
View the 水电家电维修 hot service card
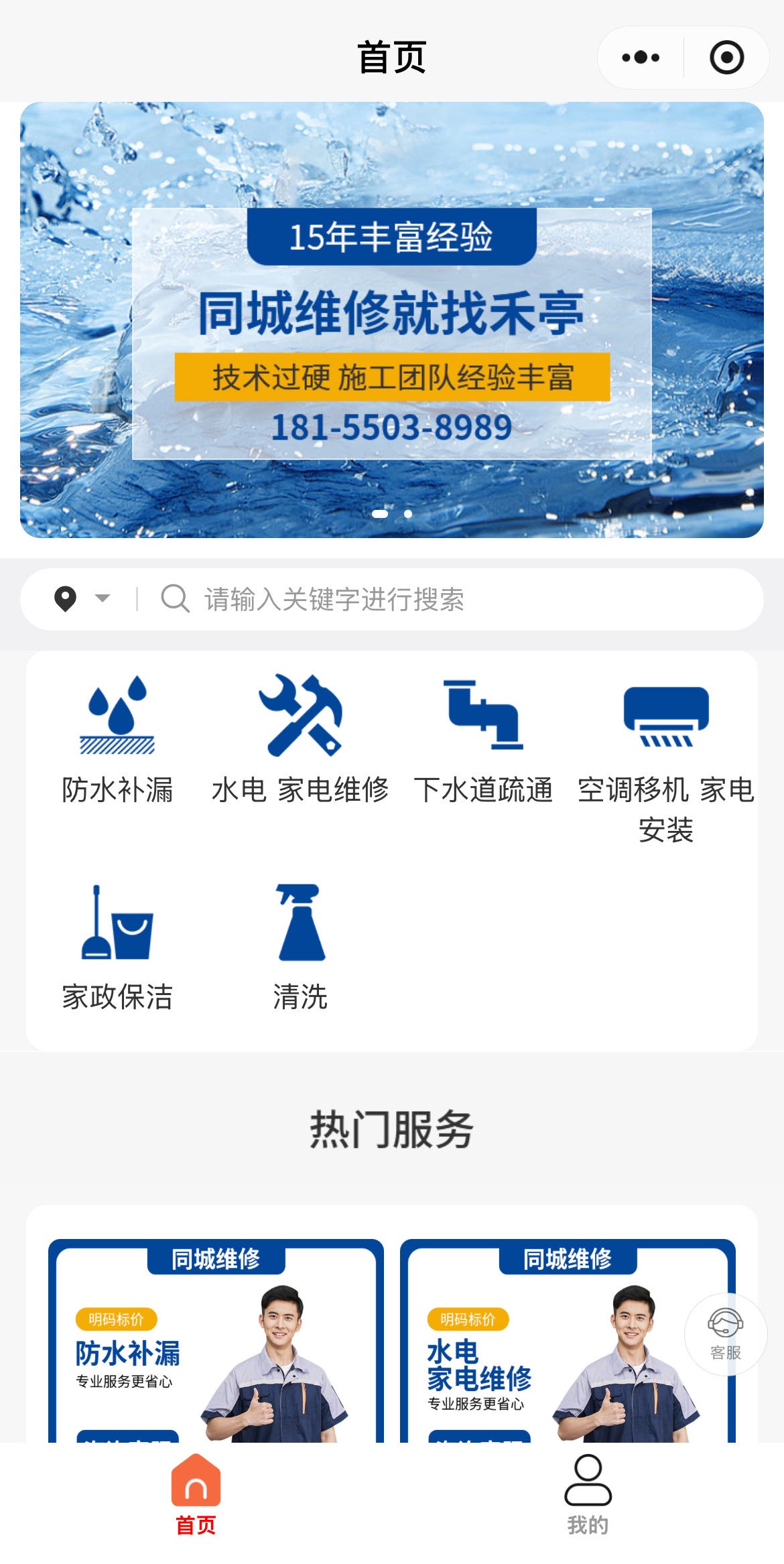pos(568,1340)
